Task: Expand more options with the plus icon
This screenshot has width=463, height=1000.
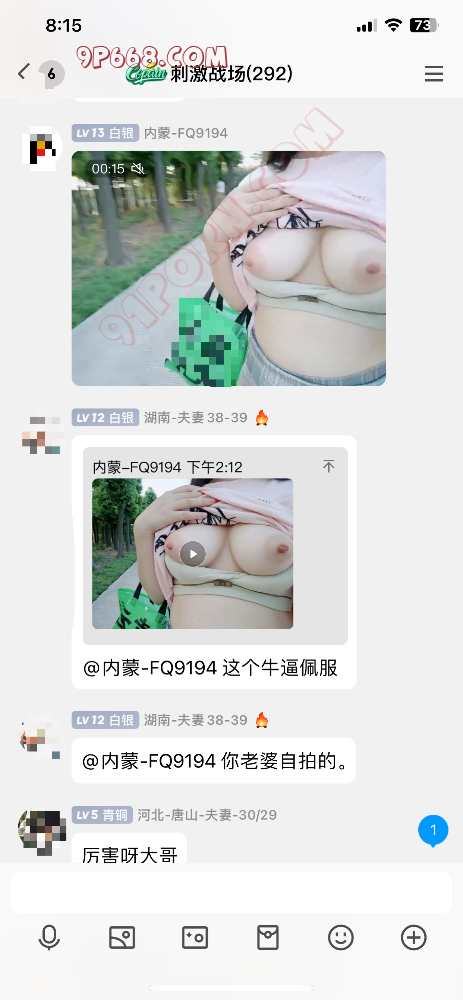Action: point(413,938)
